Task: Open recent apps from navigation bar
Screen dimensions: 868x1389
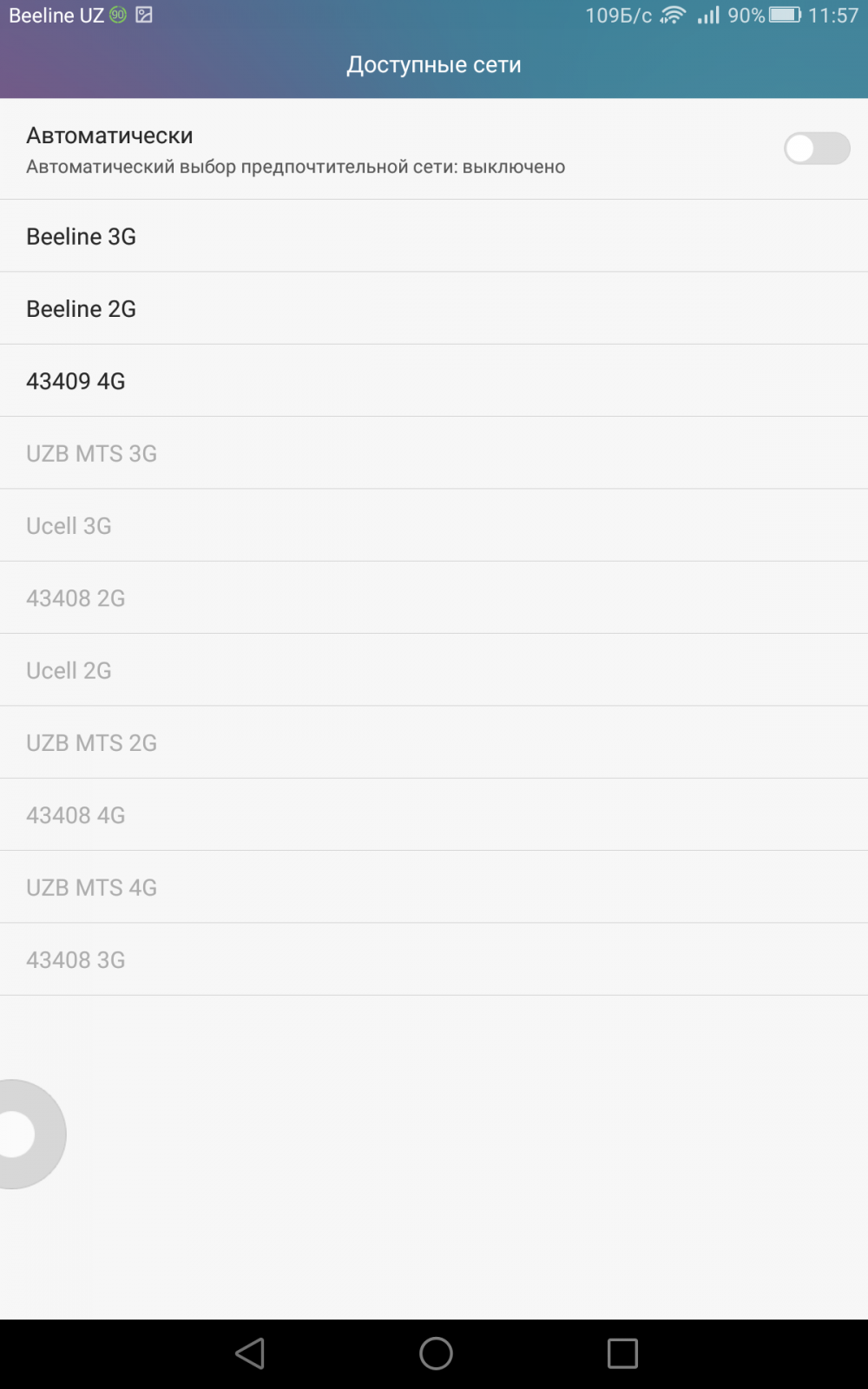Action: coord(622,1353)
